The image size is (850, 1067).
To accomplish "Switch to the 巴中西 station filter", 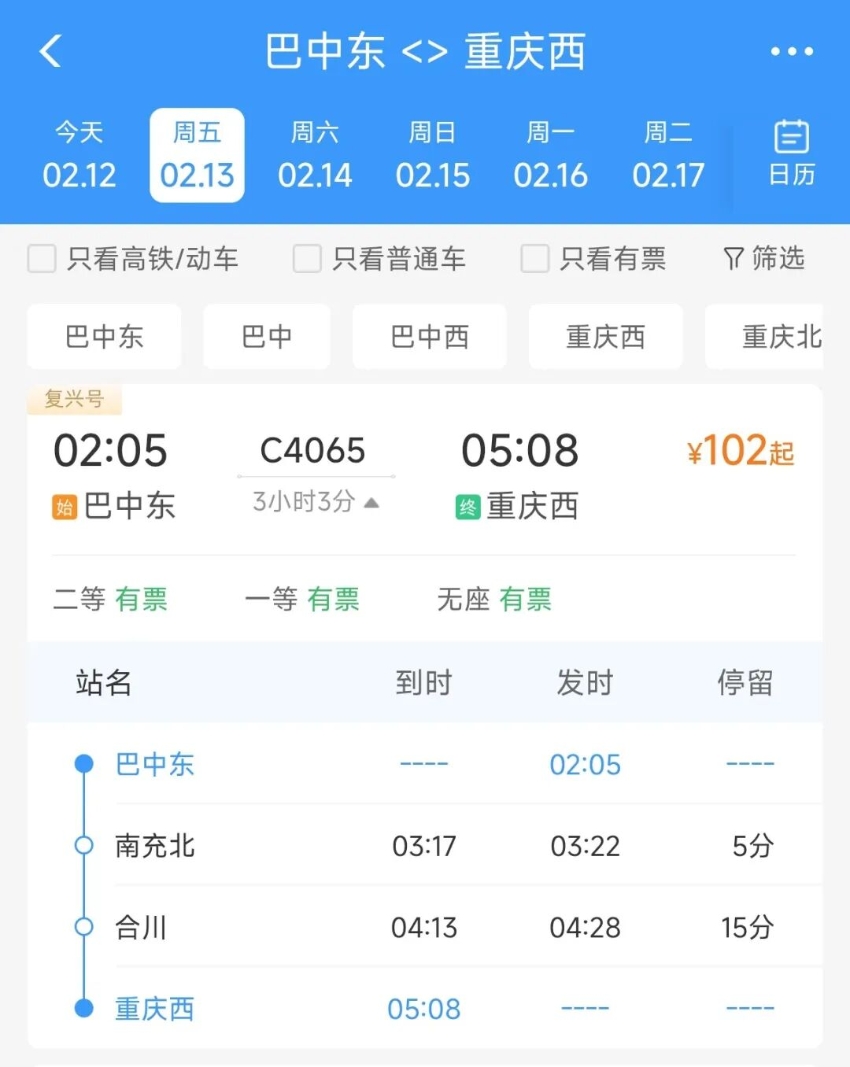I will [429, 337].
